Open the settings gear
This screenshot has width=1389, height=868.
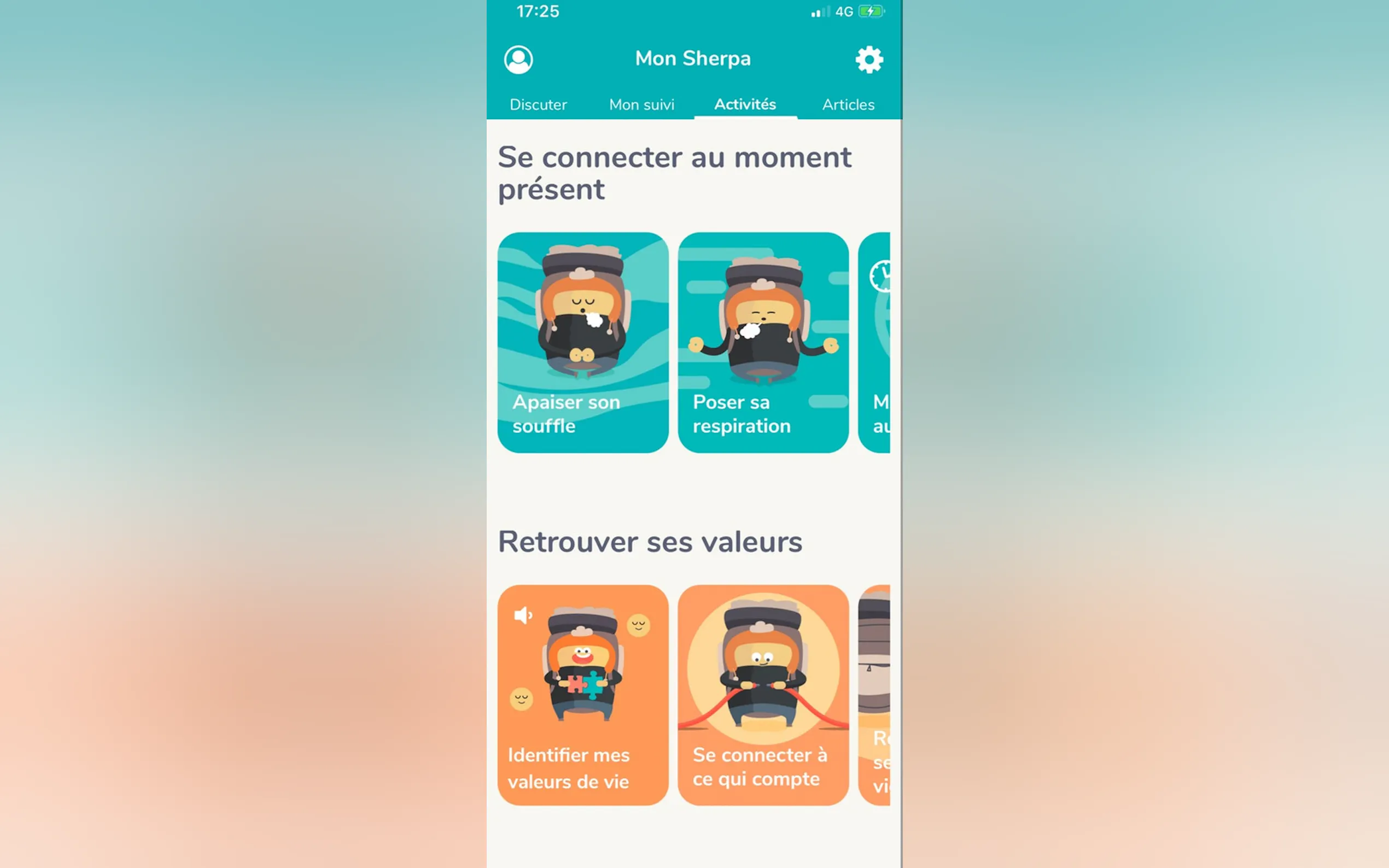click(869, 60)
